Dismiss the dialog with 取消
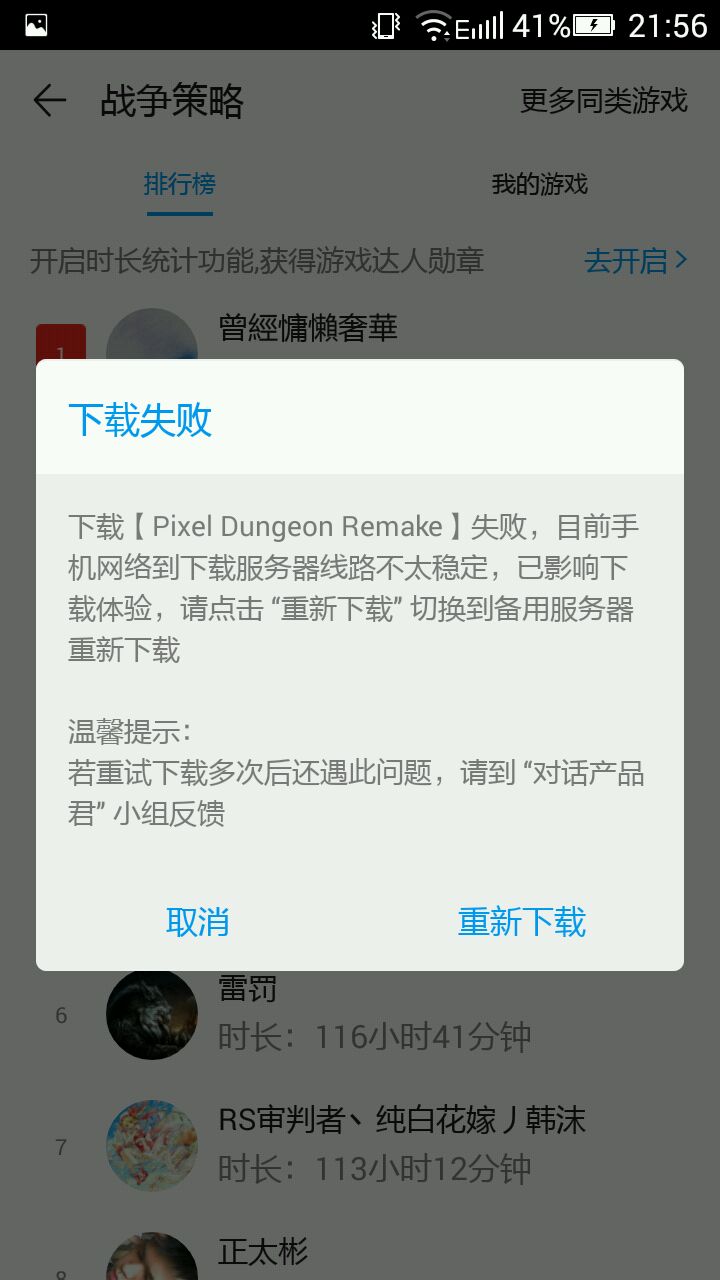720x1280 pixels. (x=198, y=922)
